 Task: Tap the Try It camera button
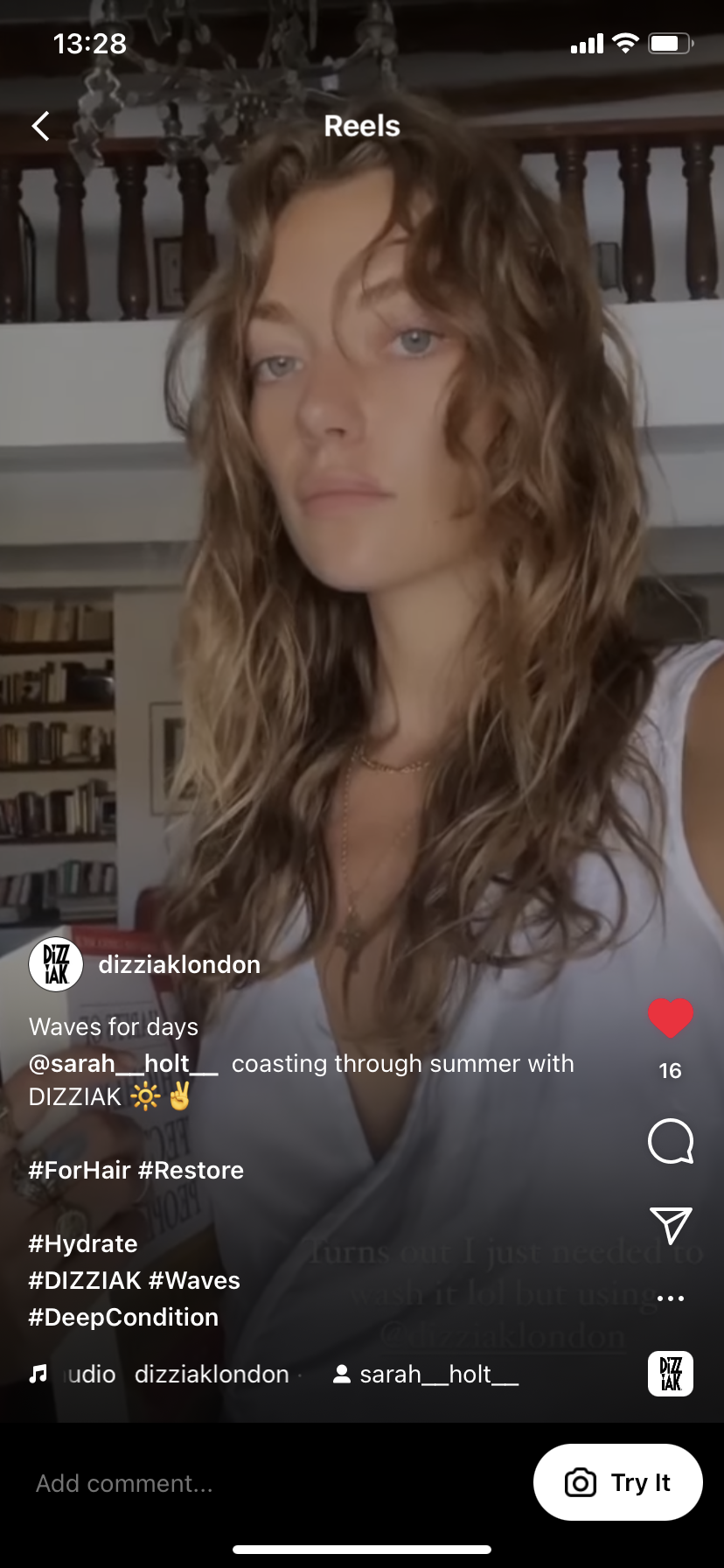click(x=617, y=1482)
